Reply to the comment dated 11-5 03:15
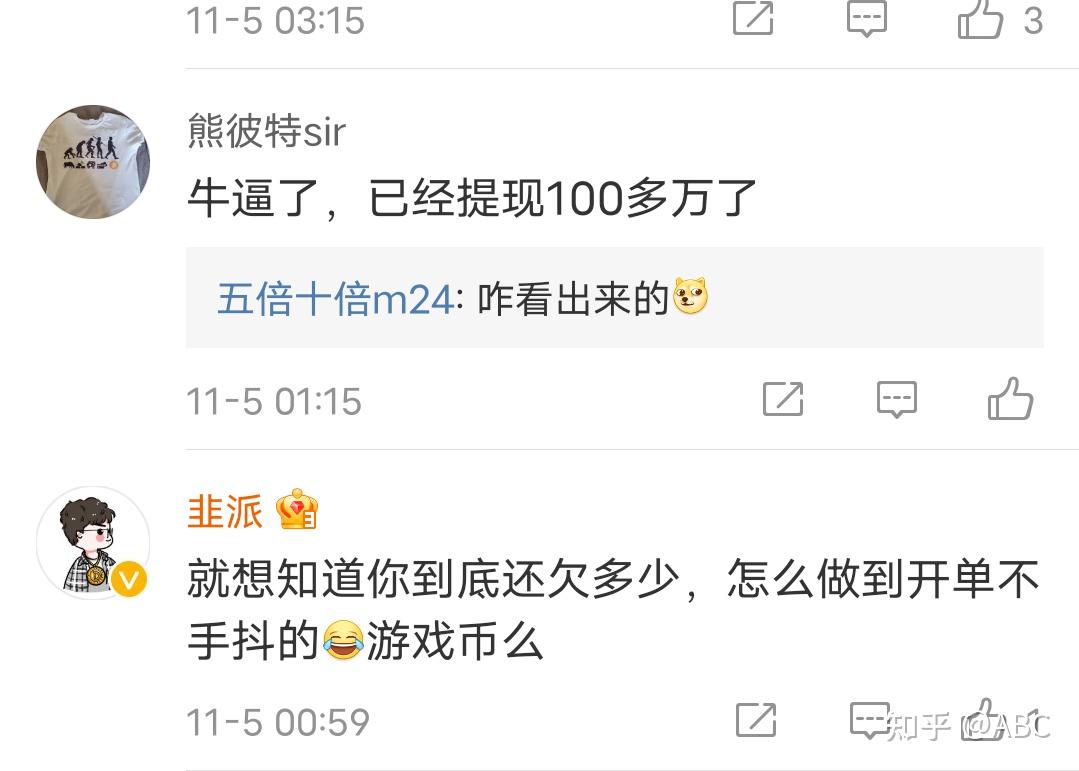The height and width of the screenshot is (771, 1079). [866, 18]
